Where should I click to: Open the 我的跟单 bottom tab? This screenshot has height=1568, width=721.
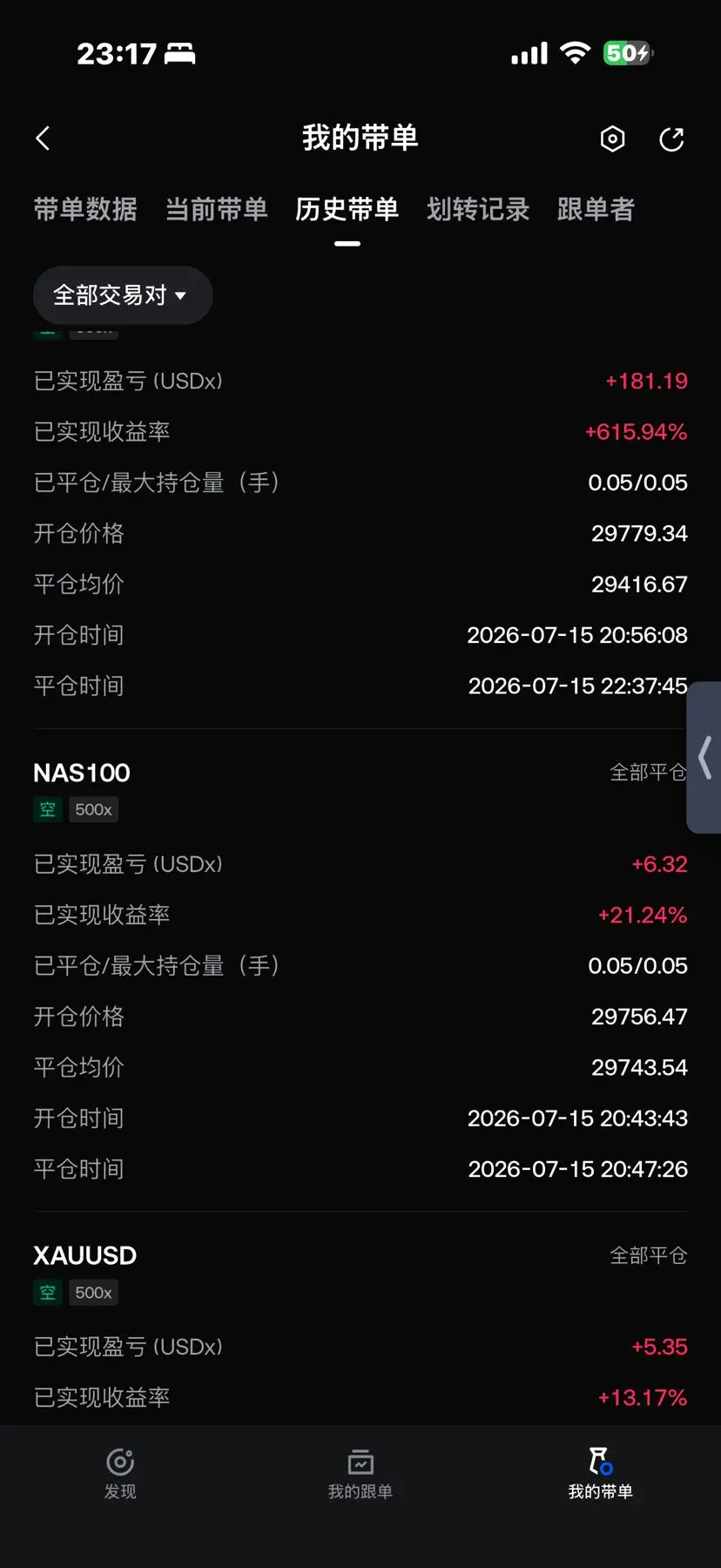(360, 1474)
